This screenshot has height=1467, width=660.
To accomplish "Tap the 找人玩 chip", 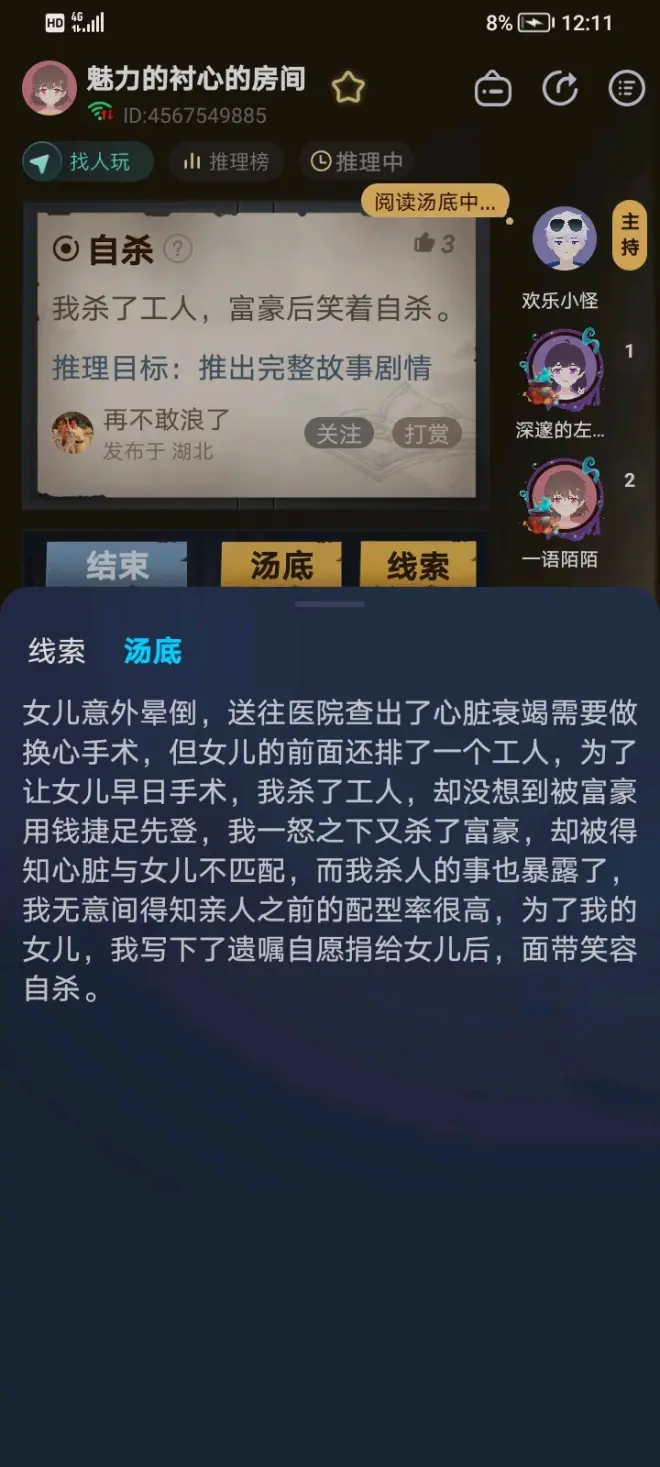I will tap(88, 162).
